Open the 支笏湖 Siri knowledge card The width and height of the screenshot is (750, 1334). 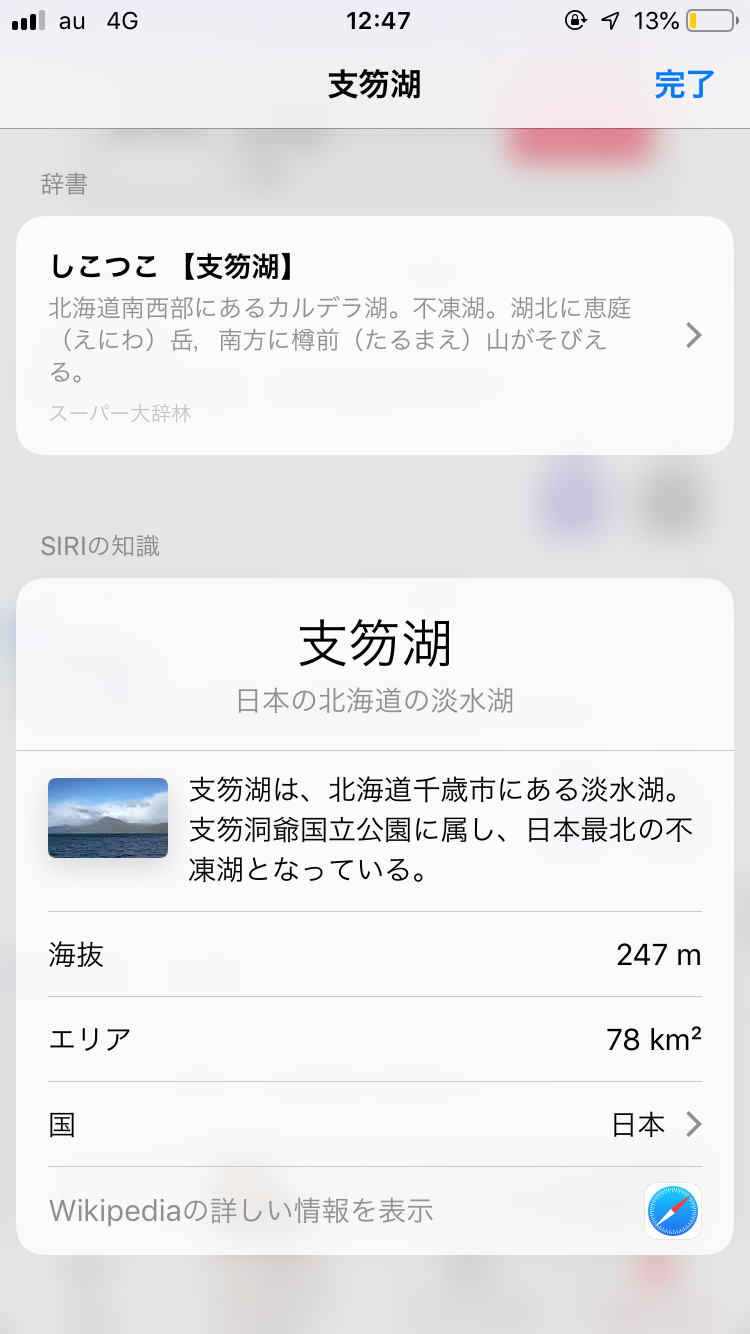tap(375, 663)
